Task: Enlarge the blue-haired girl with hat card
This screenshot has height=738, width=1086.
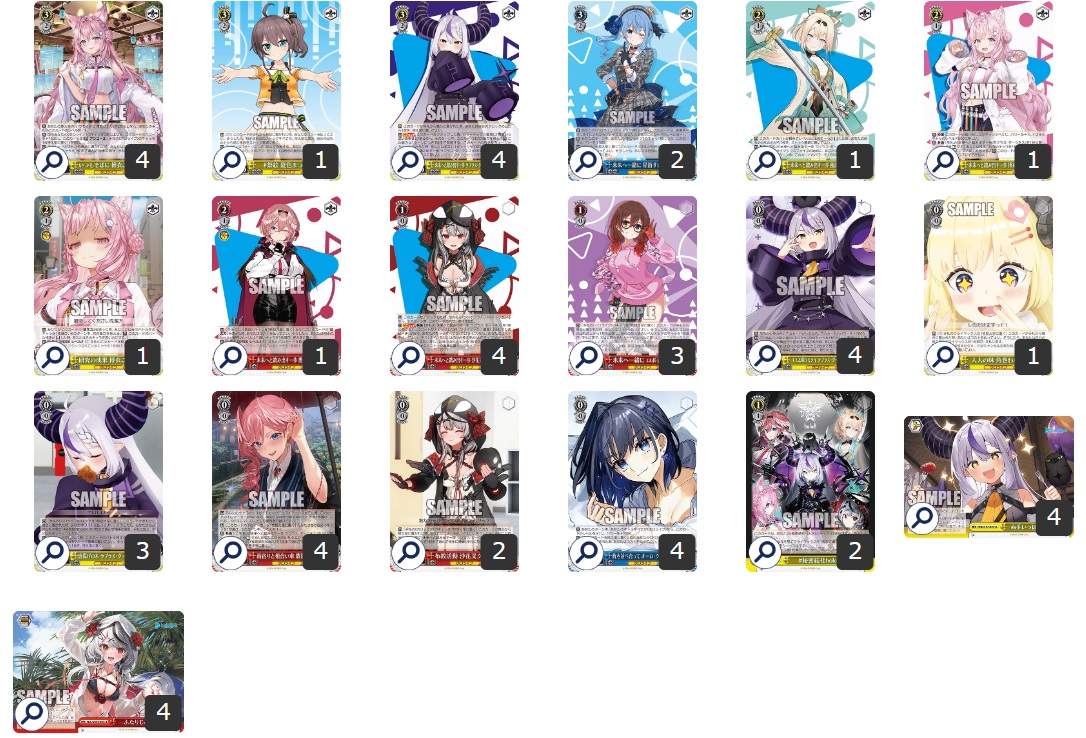Action: pyautogui.click(x=587, y=161)
